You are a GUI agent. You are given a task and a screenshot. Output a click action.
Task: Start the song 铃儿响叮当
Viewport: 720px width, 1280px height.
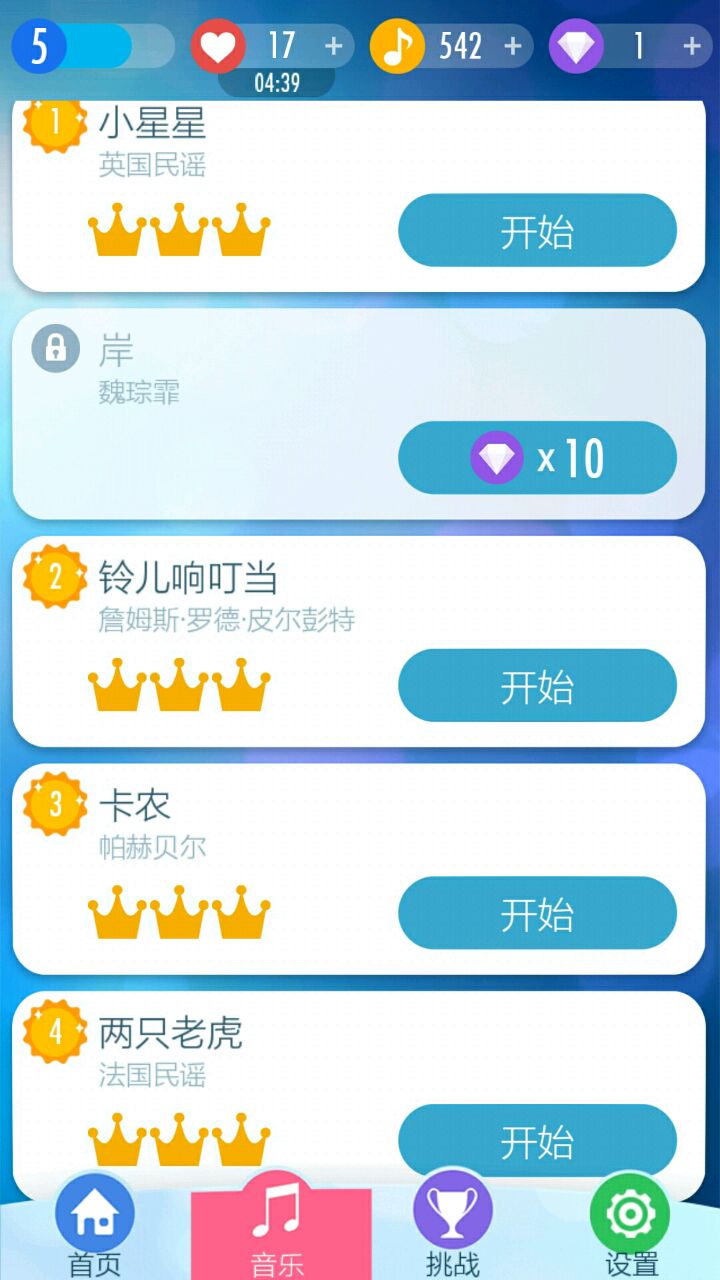[x=537, y=686]
